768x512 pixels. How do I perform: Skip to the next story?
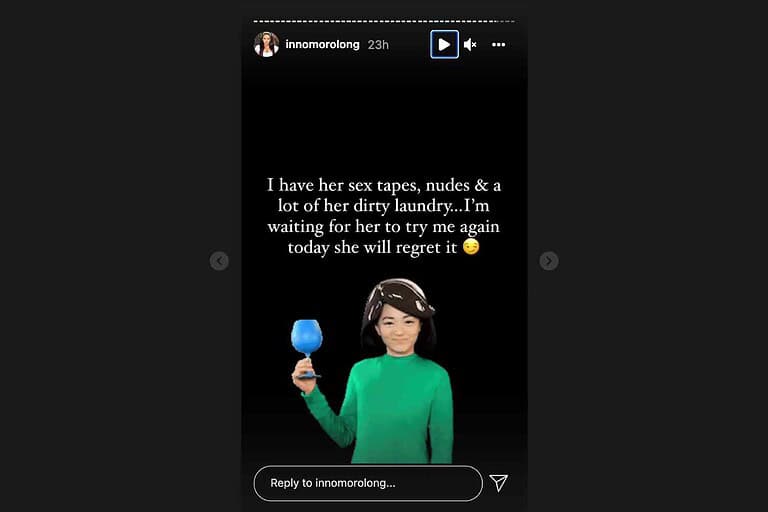548,261
